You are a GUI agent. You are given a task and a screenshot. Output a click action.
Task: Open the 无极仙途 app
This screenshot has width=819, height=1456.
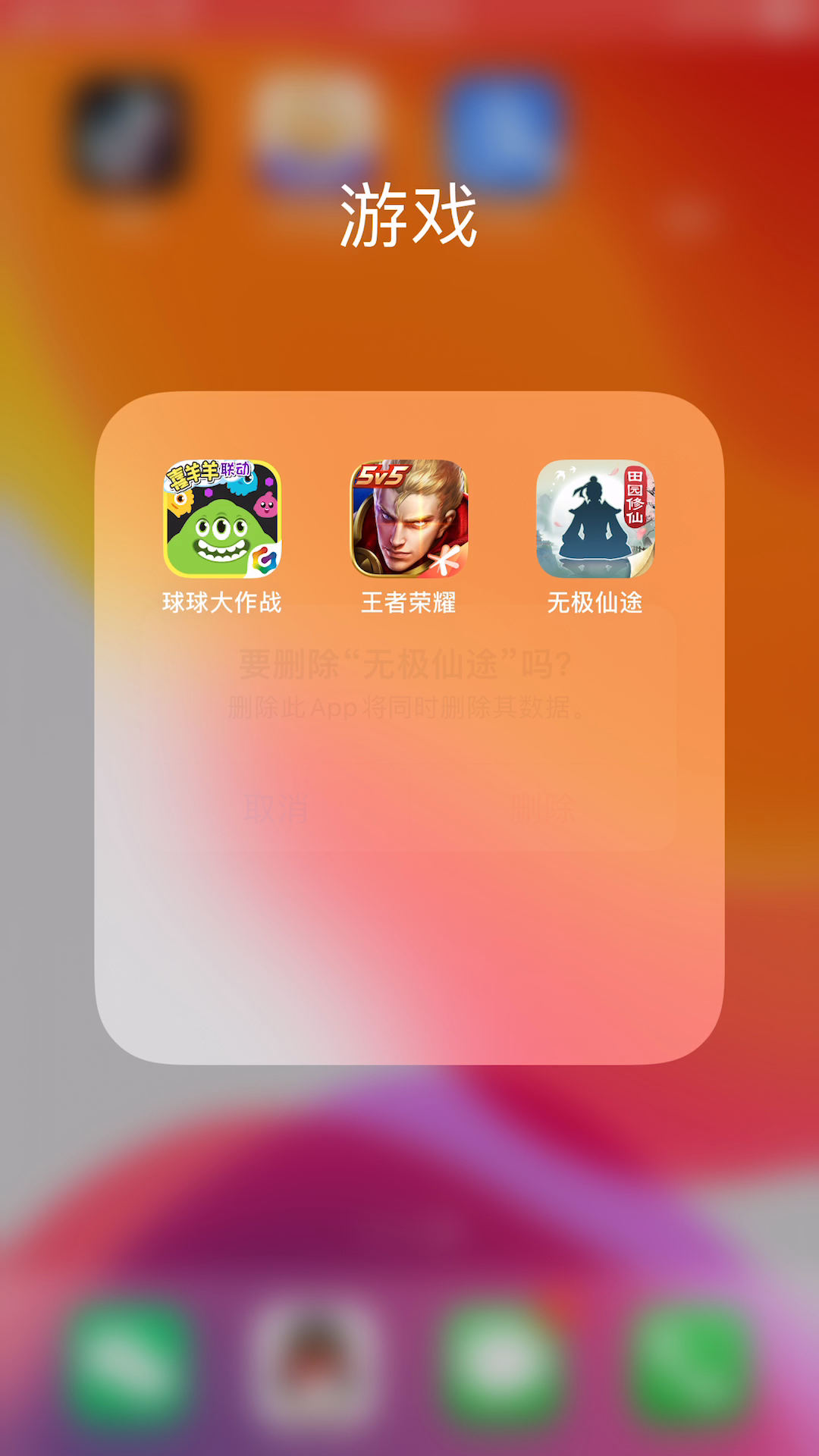tap(595, 519)
